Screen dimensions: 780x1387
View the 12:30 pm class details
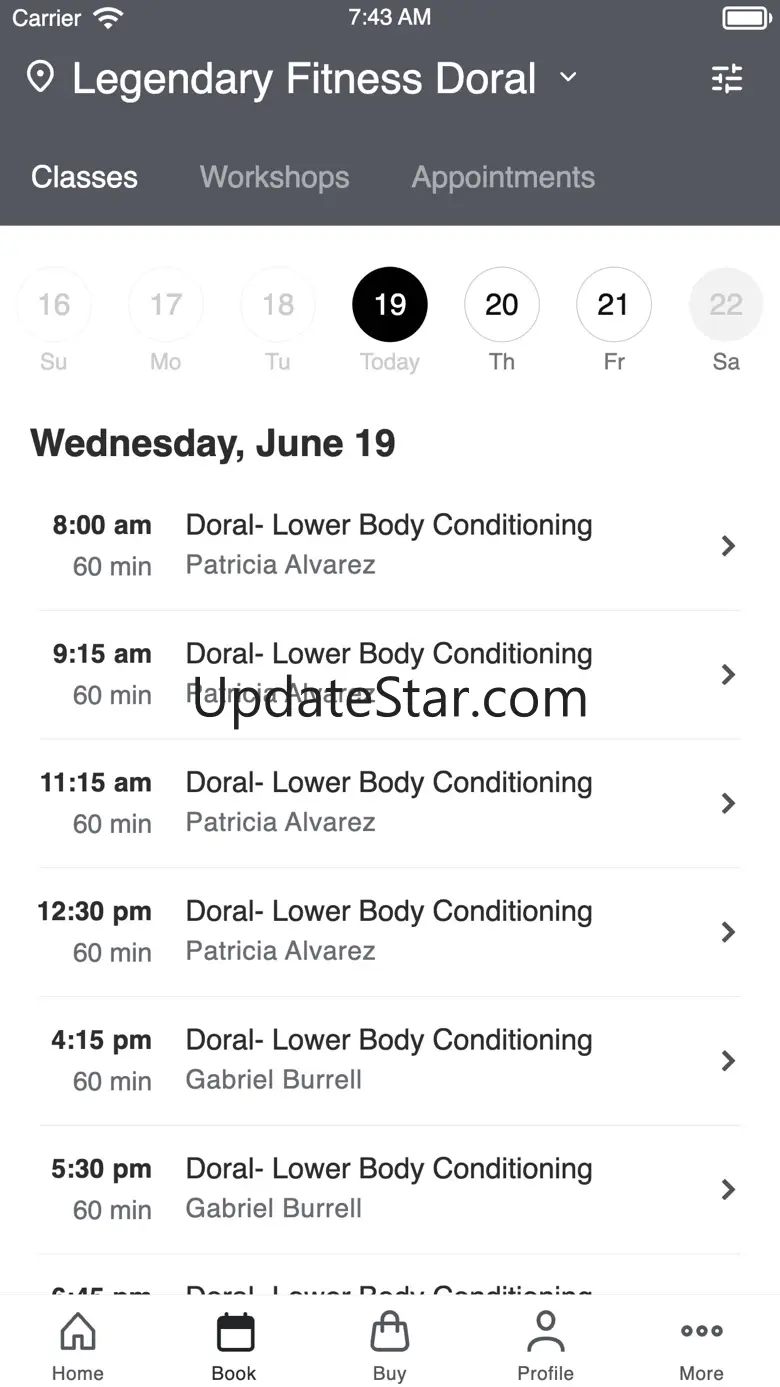pyautogui.click(x=390, y=931)
